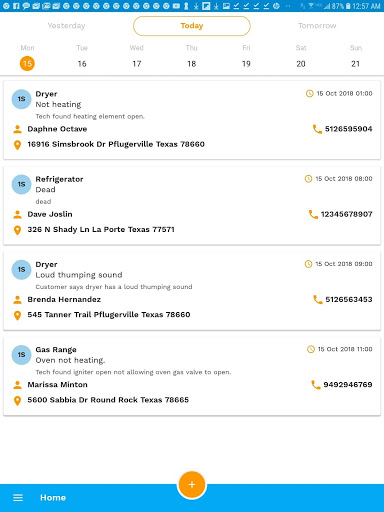384x512 pixels.
Task: Call Daphne Octave at 5126595904
Action: (342, 129)
